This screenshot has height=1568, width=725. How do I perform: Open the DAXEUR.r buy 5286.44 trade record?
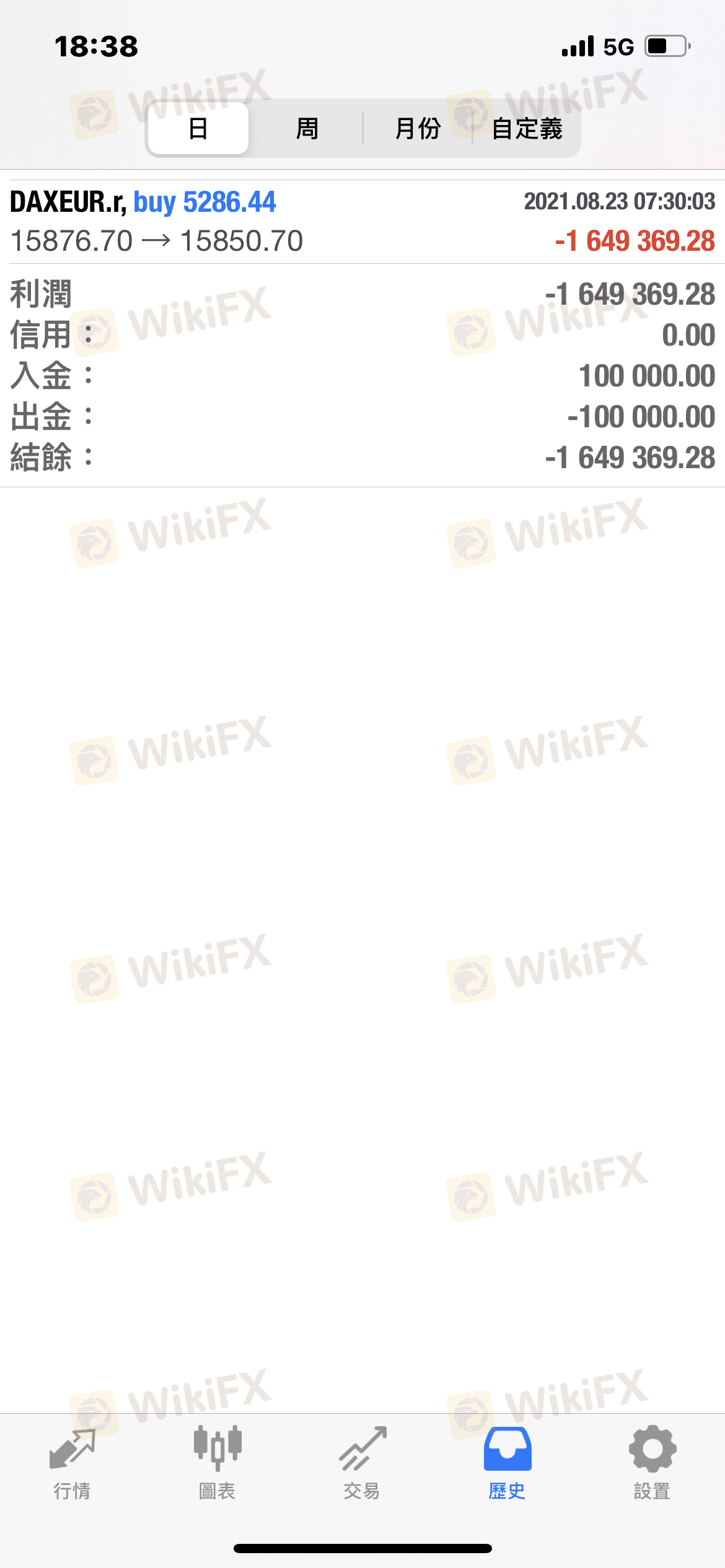362,222
